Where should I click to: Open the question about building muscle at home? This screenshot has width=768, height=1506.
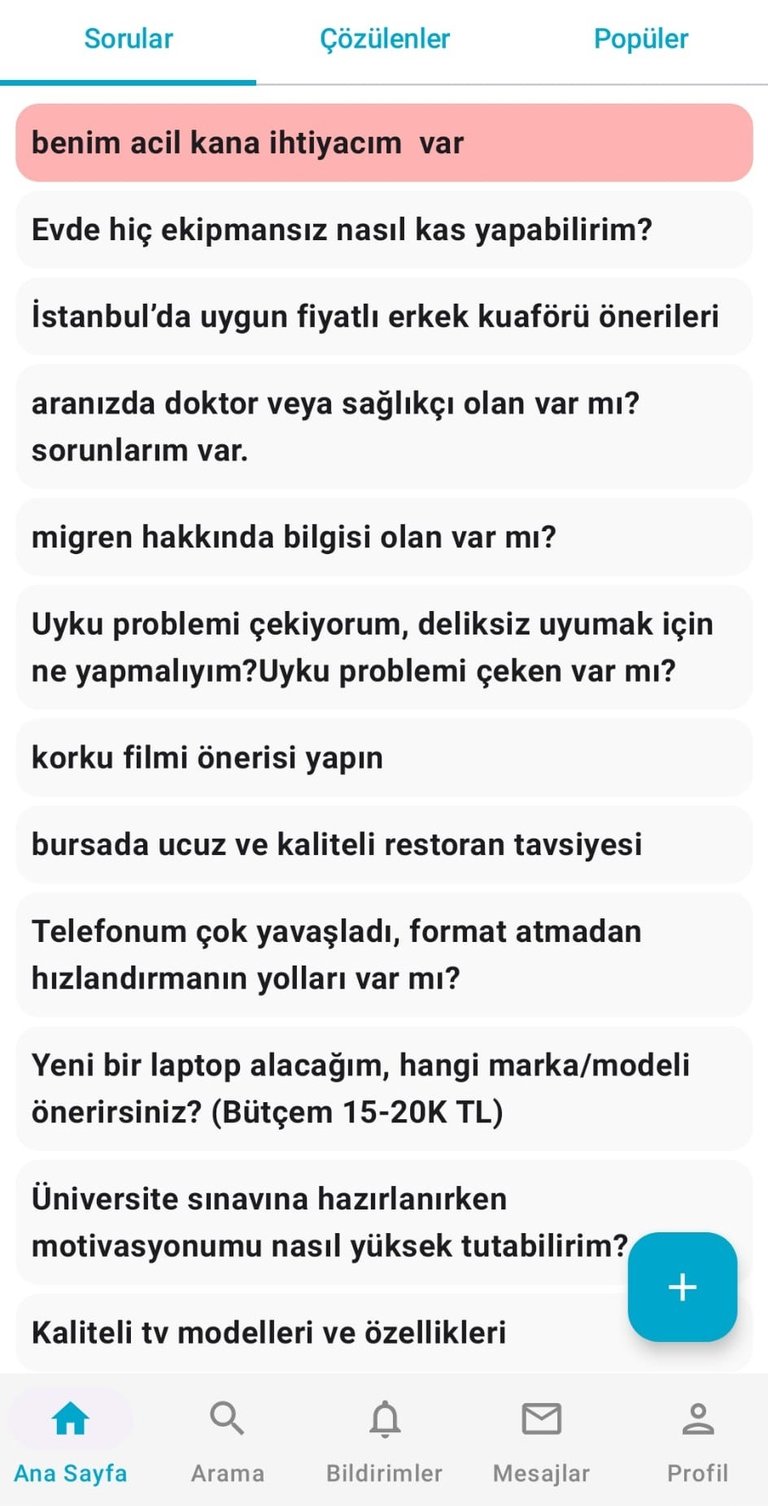(x=384, y=230)
